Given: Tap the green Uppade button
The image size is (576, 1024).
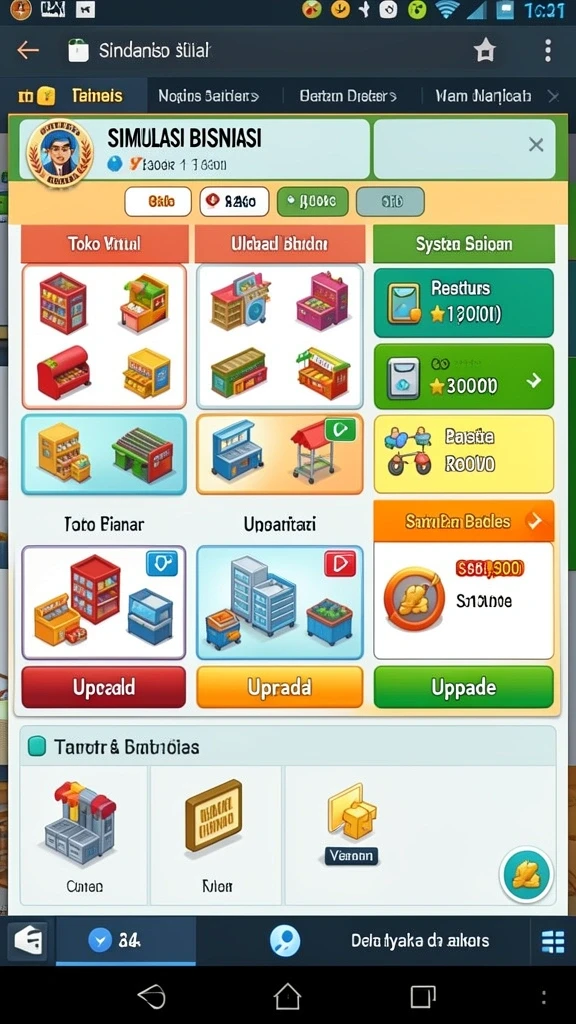Looking at the screenshot, I should tap(464, 687).
